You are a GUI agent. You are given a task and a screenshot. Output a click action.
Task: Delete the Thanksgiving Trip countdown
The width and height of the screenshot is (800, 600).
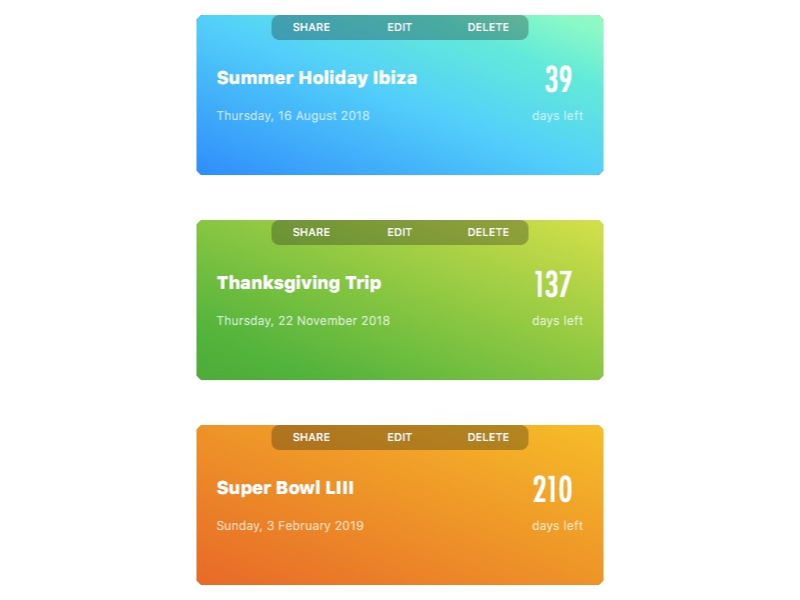488,233
